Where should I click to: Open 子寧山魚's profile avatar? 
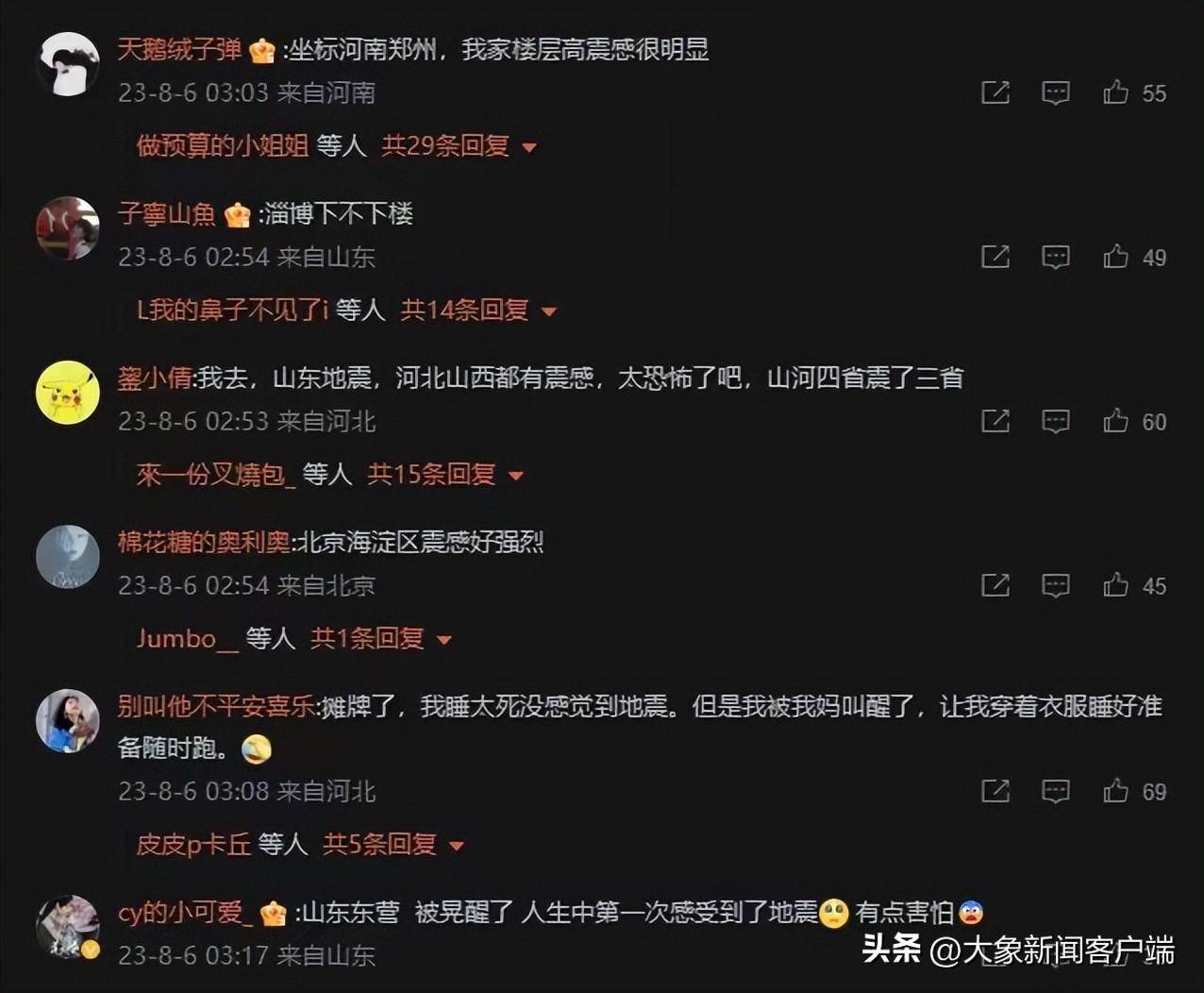(68, 228)
